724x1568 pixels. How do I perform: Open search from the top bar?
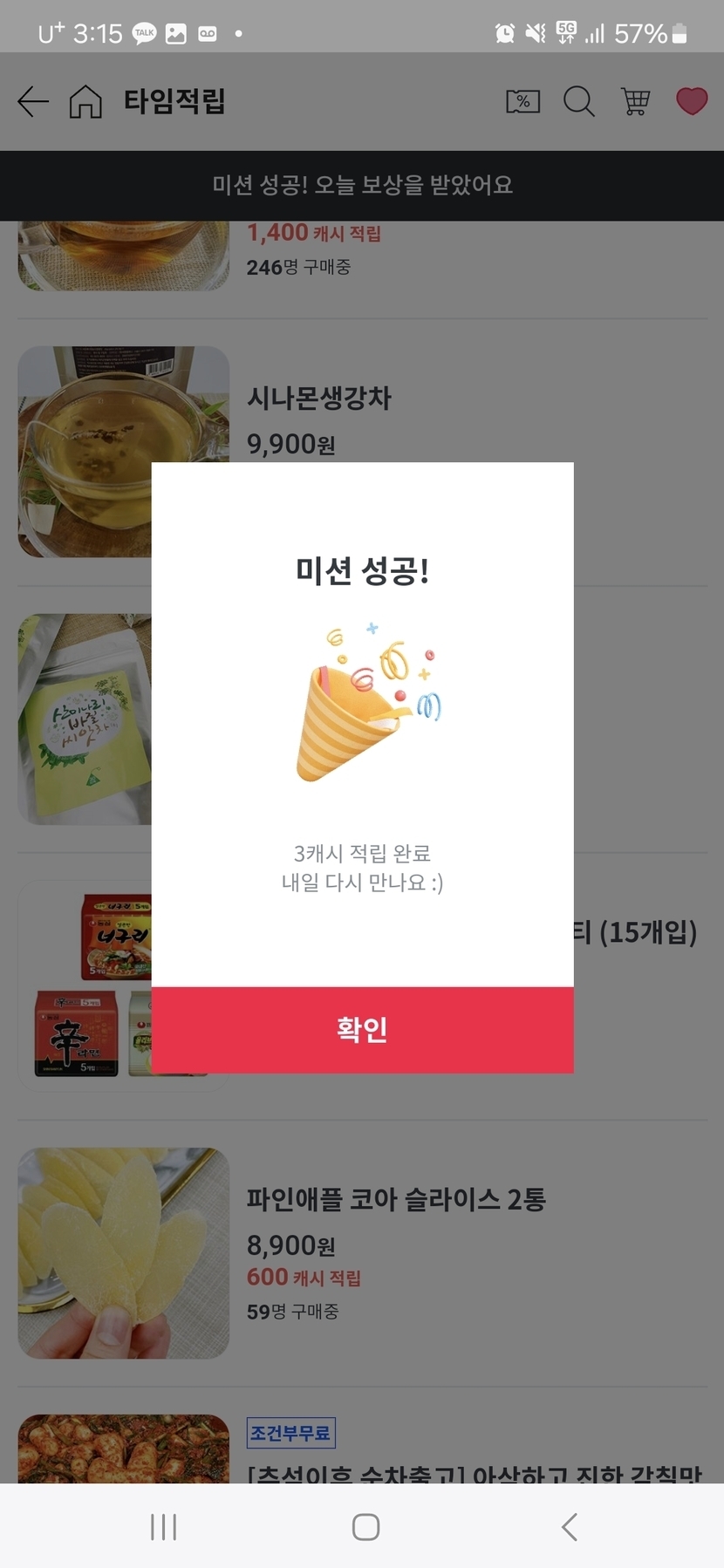(578, 102)
